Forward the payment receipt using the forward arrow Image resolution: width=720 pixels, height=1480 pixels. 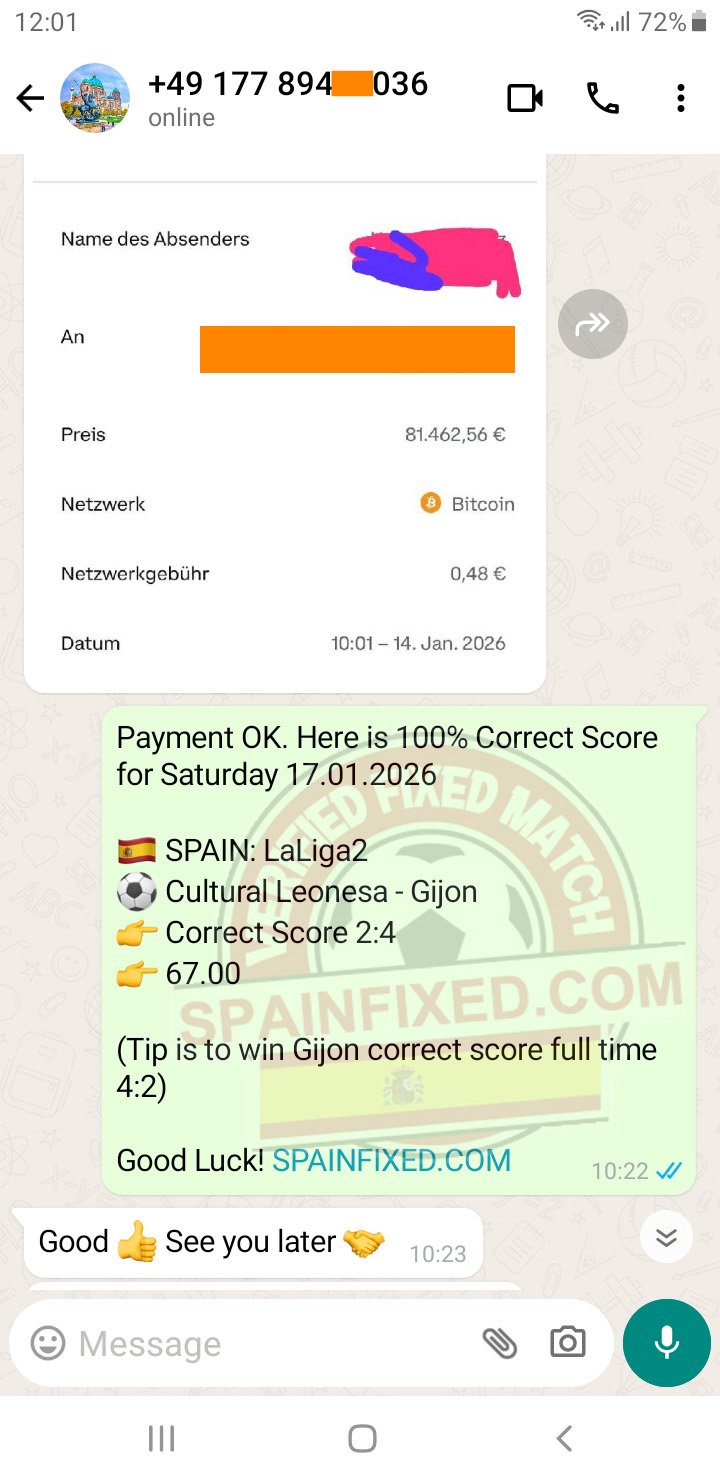tap(592, 323)
